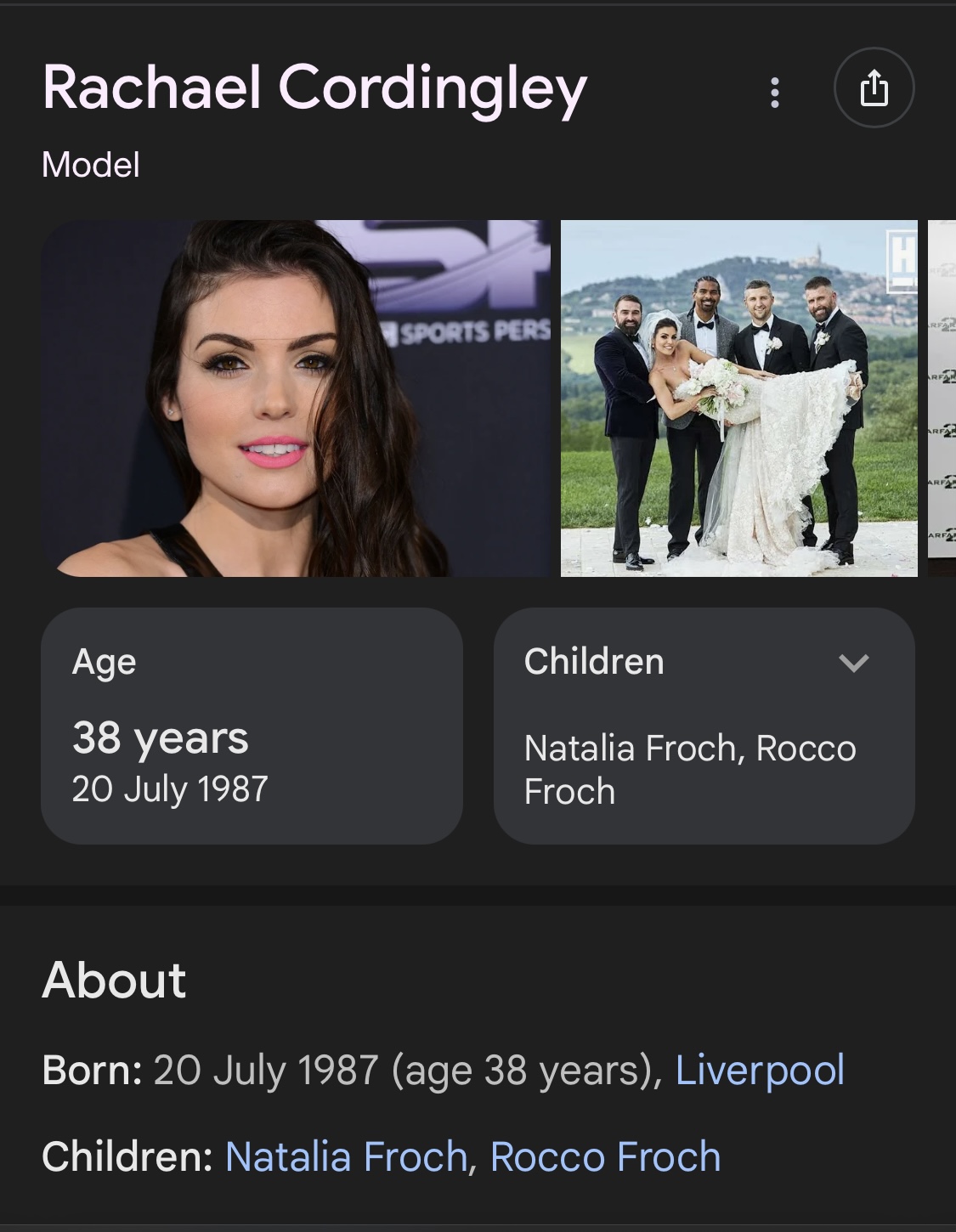Share this knowledge panel
The height and width of the screenshot is (1232, 956).
coord(874,88)
